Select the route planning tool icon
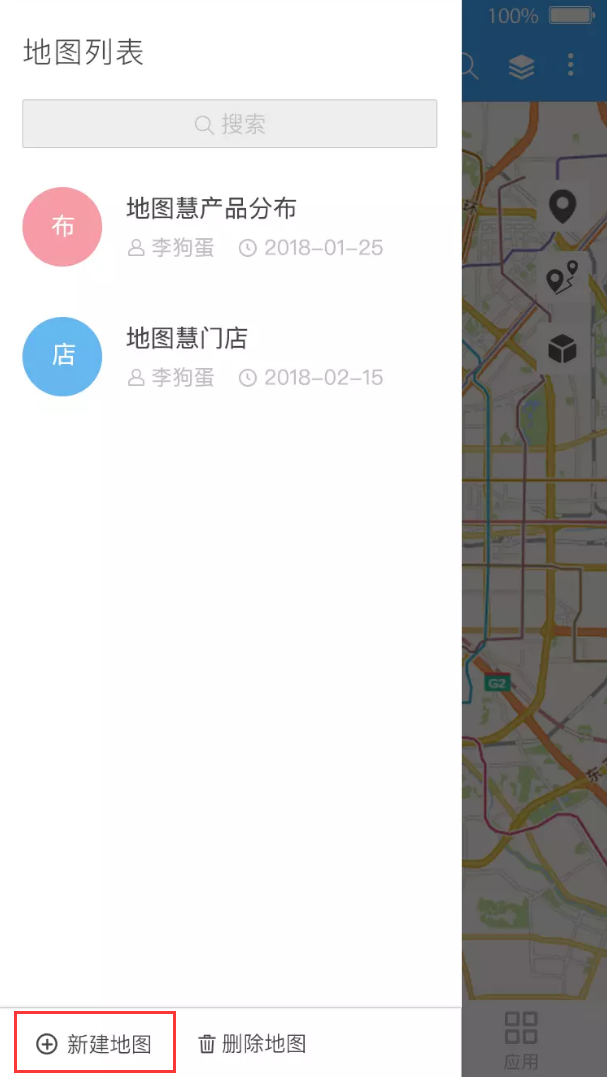This screenshot has width=607, height=1077. tap(563, 277)
